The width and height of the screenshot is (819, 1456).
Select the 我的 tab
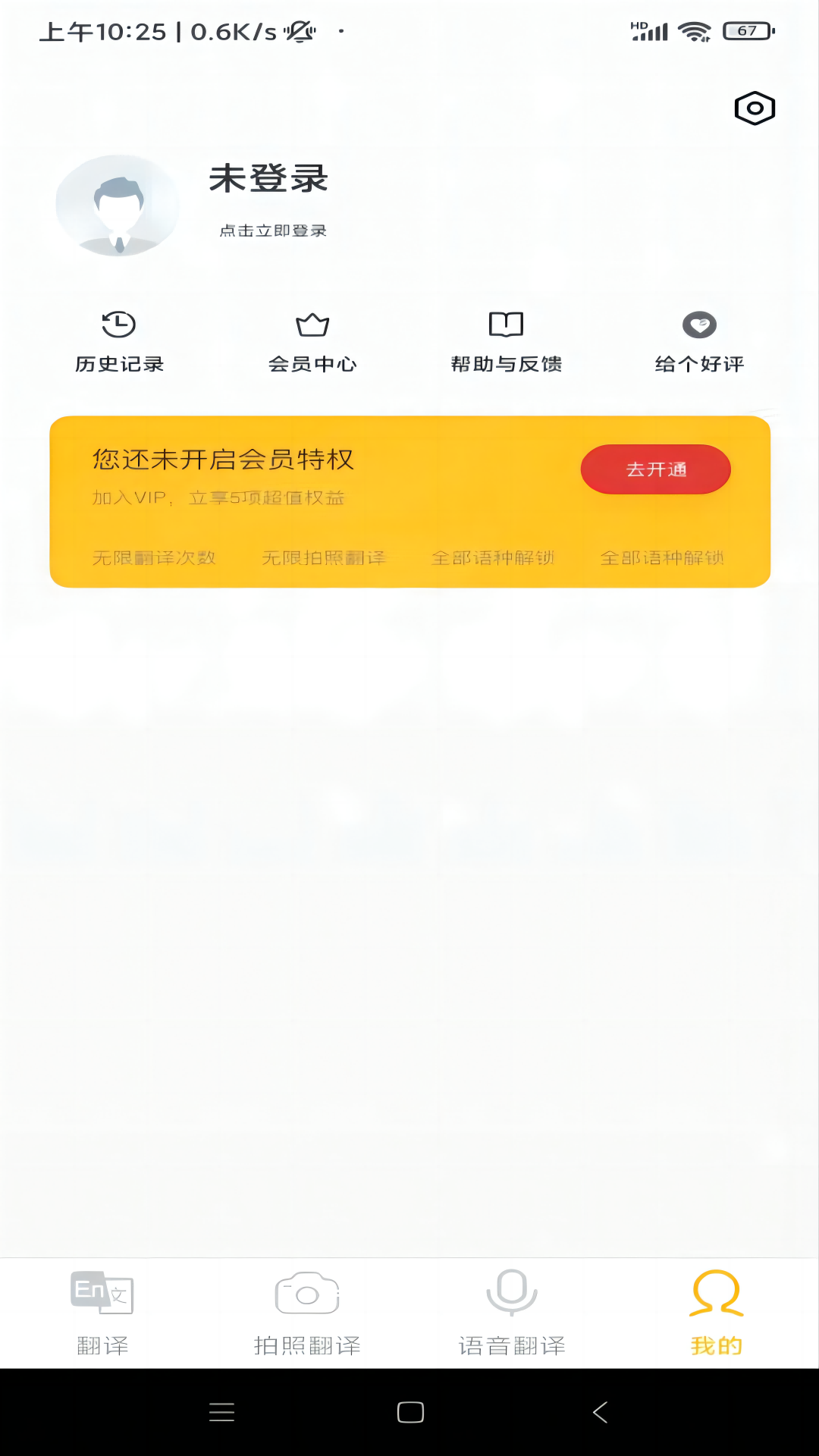[717, 1313]
